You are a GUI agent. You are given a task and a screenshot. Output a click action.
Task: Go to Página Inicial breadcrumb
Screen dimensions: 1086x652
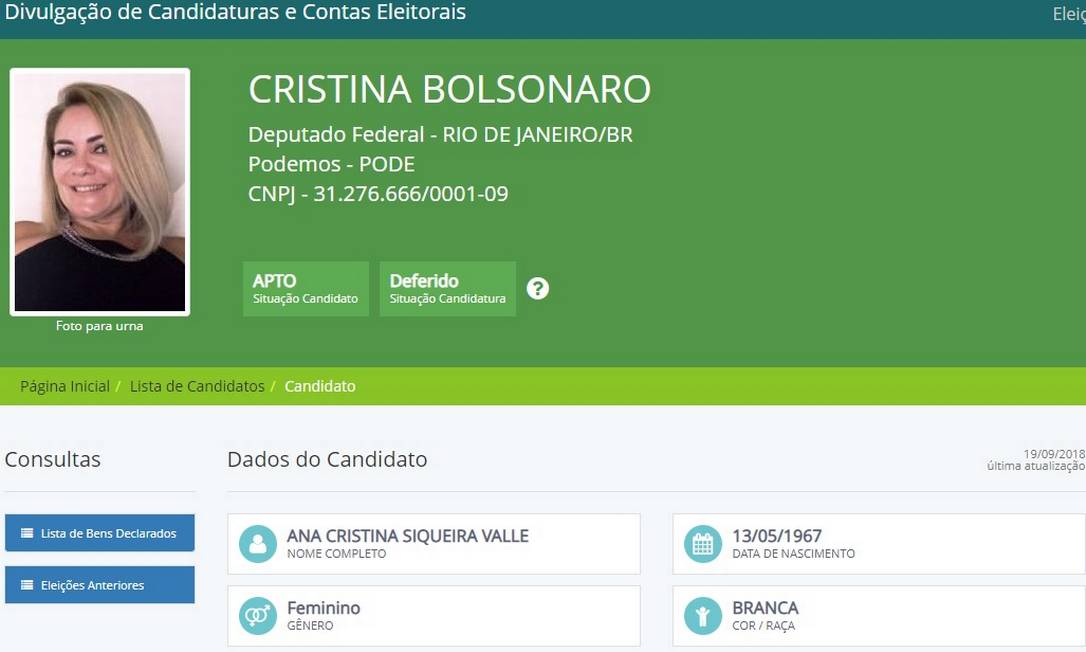(65, 386)
